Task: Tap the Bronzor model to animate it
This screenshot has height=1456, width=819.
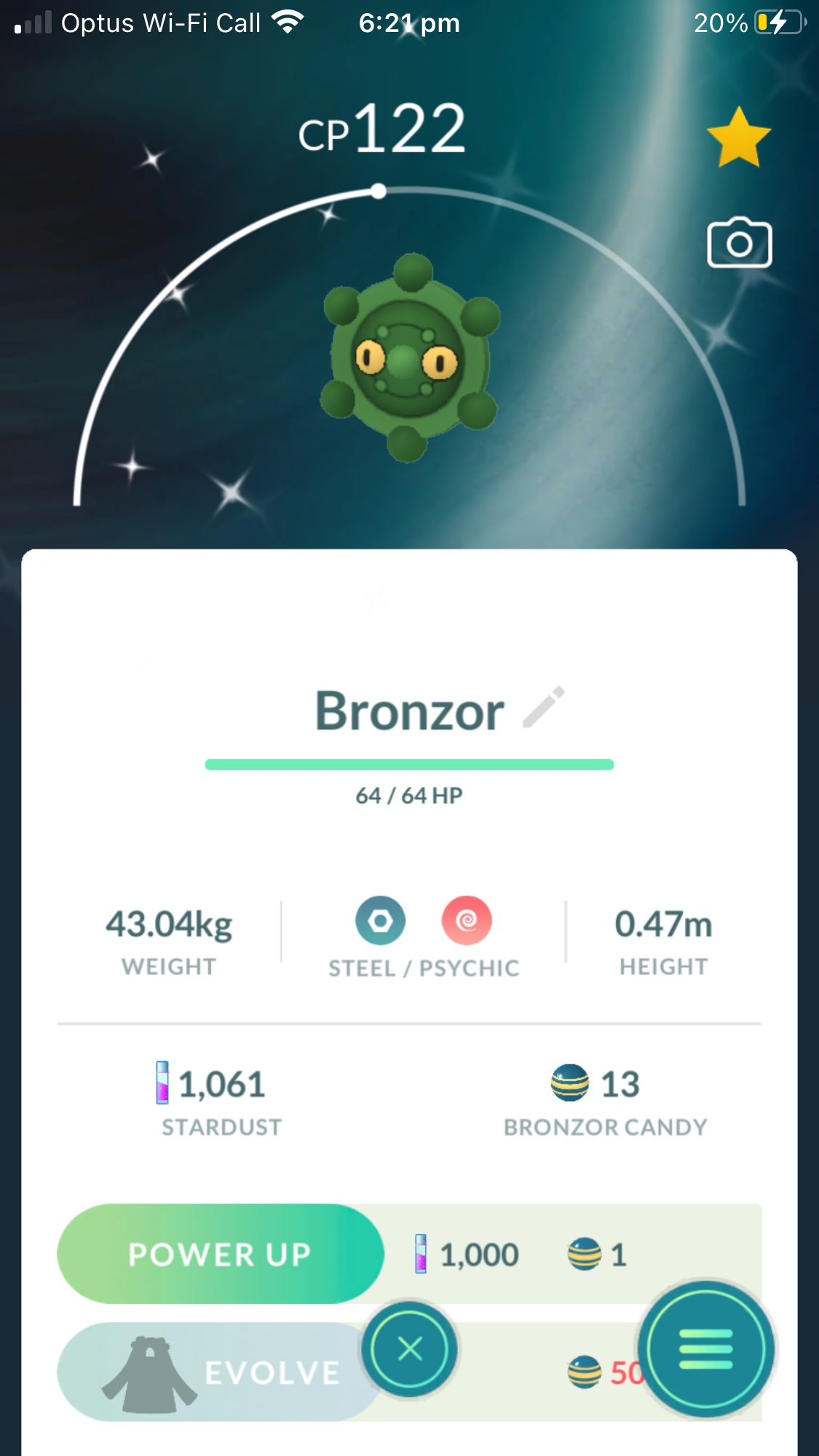Action: 409,358
